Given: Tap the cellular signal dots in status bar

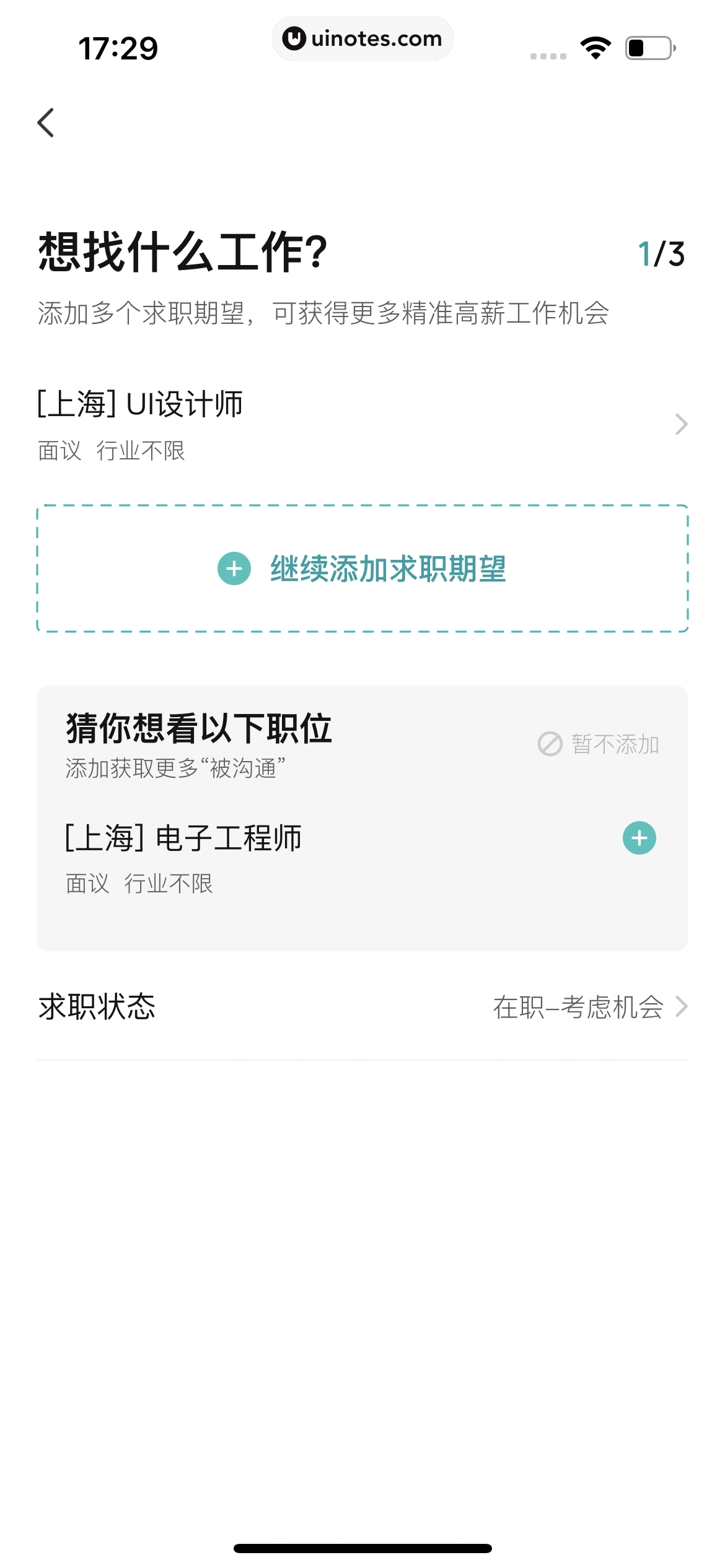Looking at the screenshot, I should (x=548, y=55).
